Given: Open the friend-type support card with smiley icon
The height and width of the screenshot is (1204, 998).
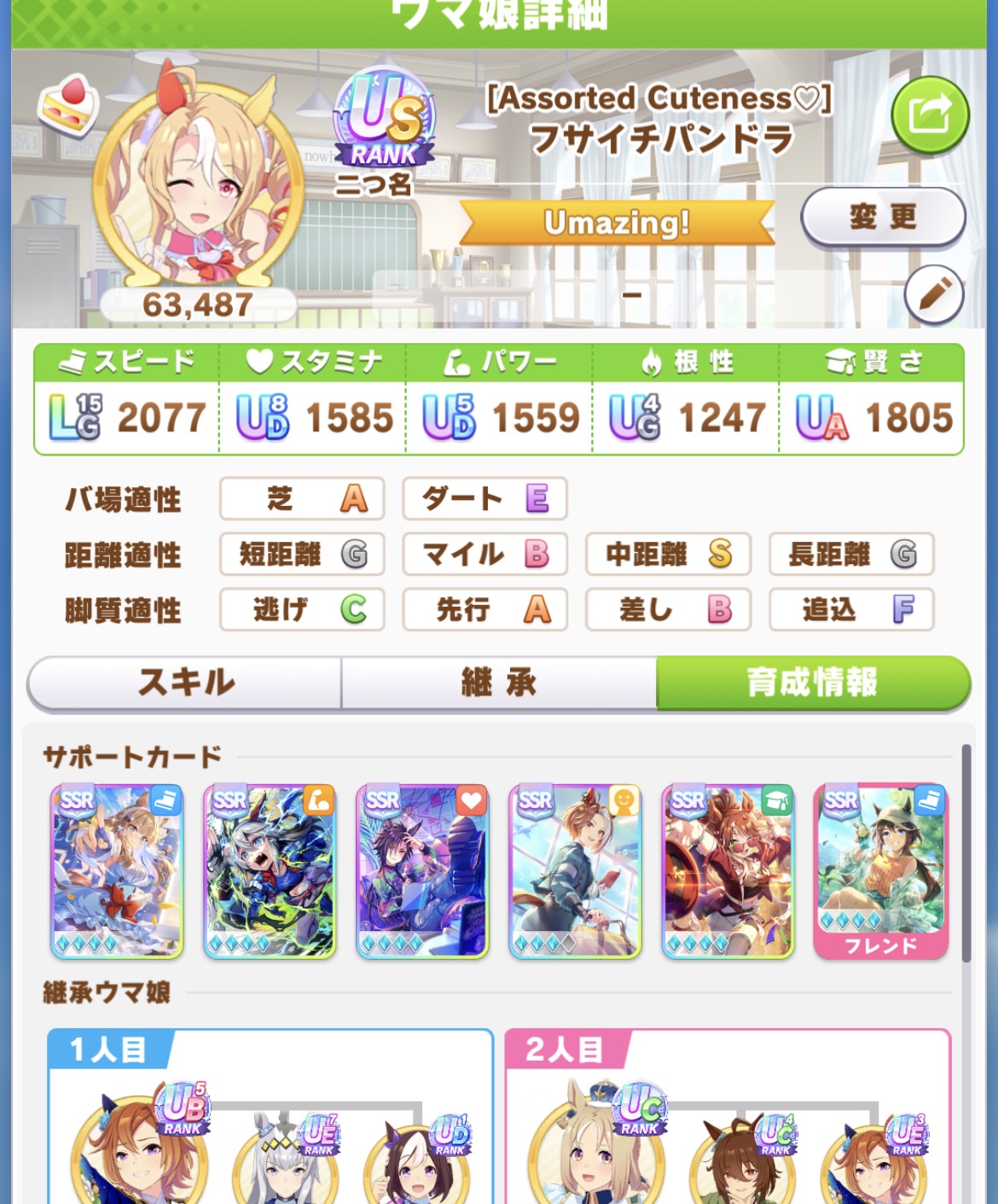Looking at the screenshot, I should [575, 871].
